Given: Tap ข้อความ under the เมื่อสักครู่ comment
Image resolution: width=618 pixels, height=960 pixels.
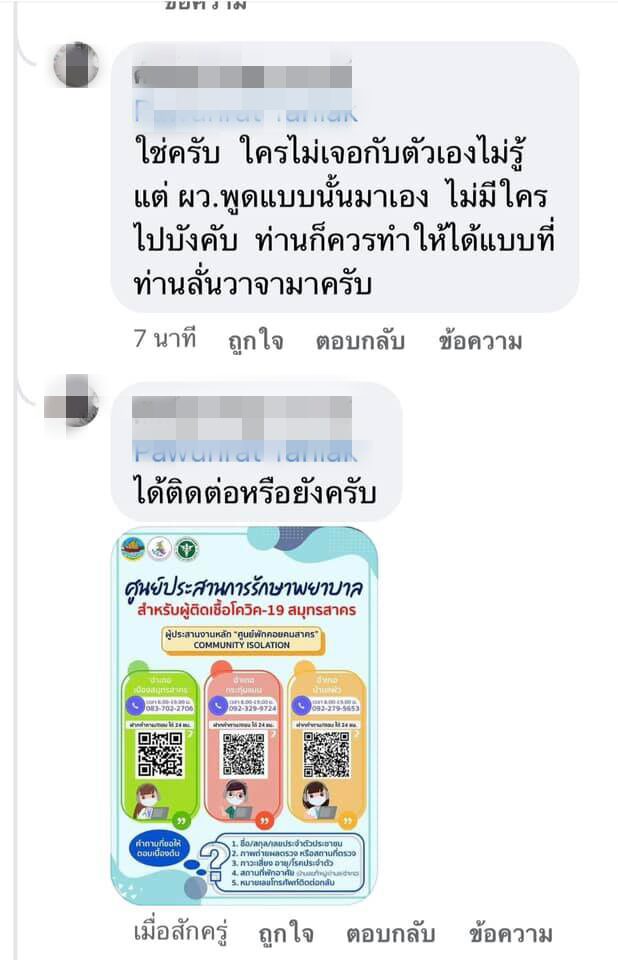Looking at the screenshot, I should tap(510, 935).
